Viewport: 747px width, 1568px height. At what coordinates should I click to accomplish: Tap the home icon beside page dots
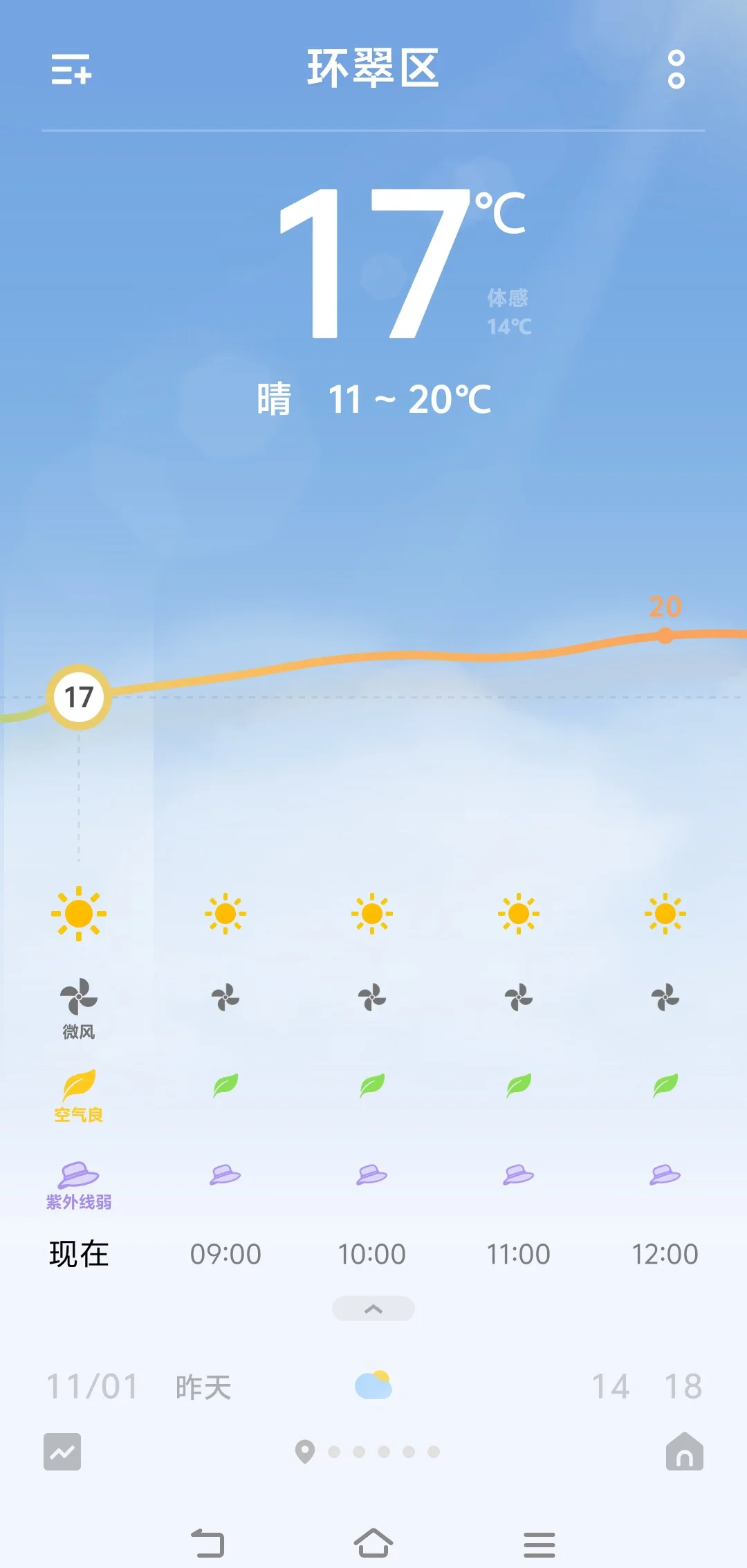pyautogui.click(x=684, y=1451)
